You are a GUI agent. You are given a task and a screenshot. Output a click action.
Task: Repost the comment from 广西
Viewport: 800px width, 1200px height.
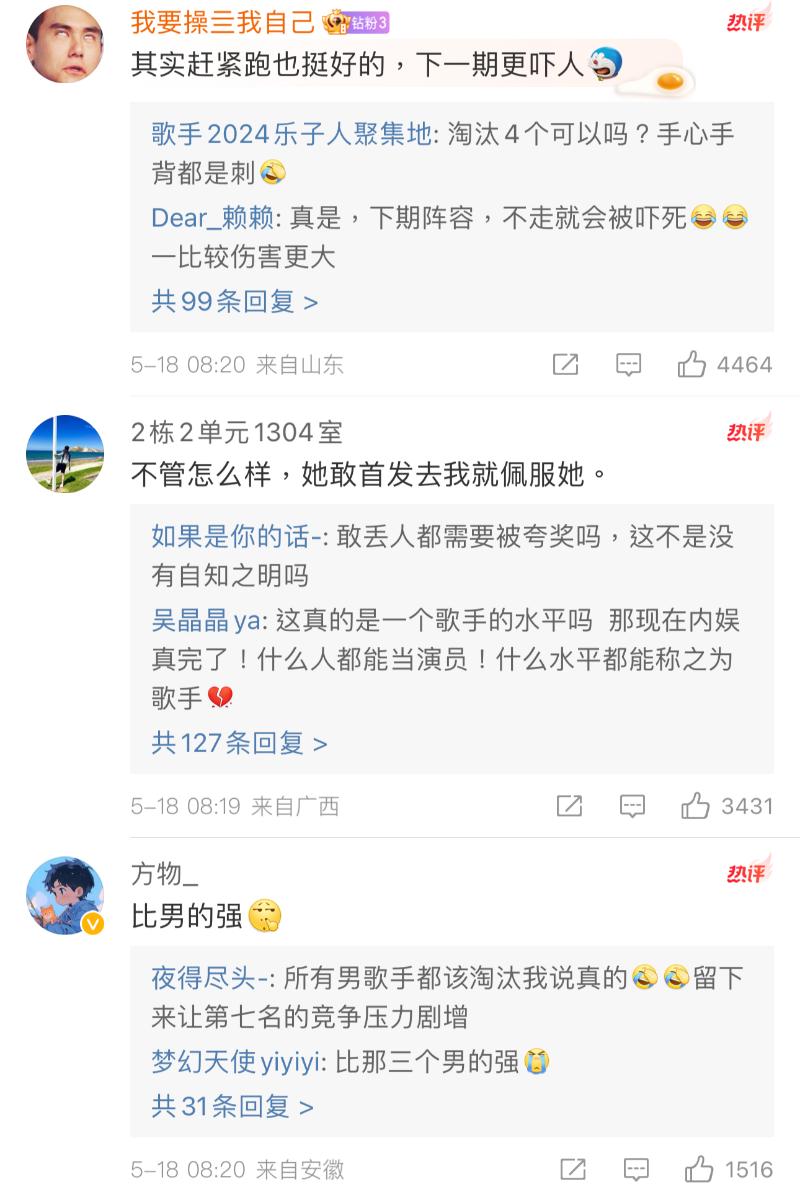pyautogui.click(x=569, y=805)
